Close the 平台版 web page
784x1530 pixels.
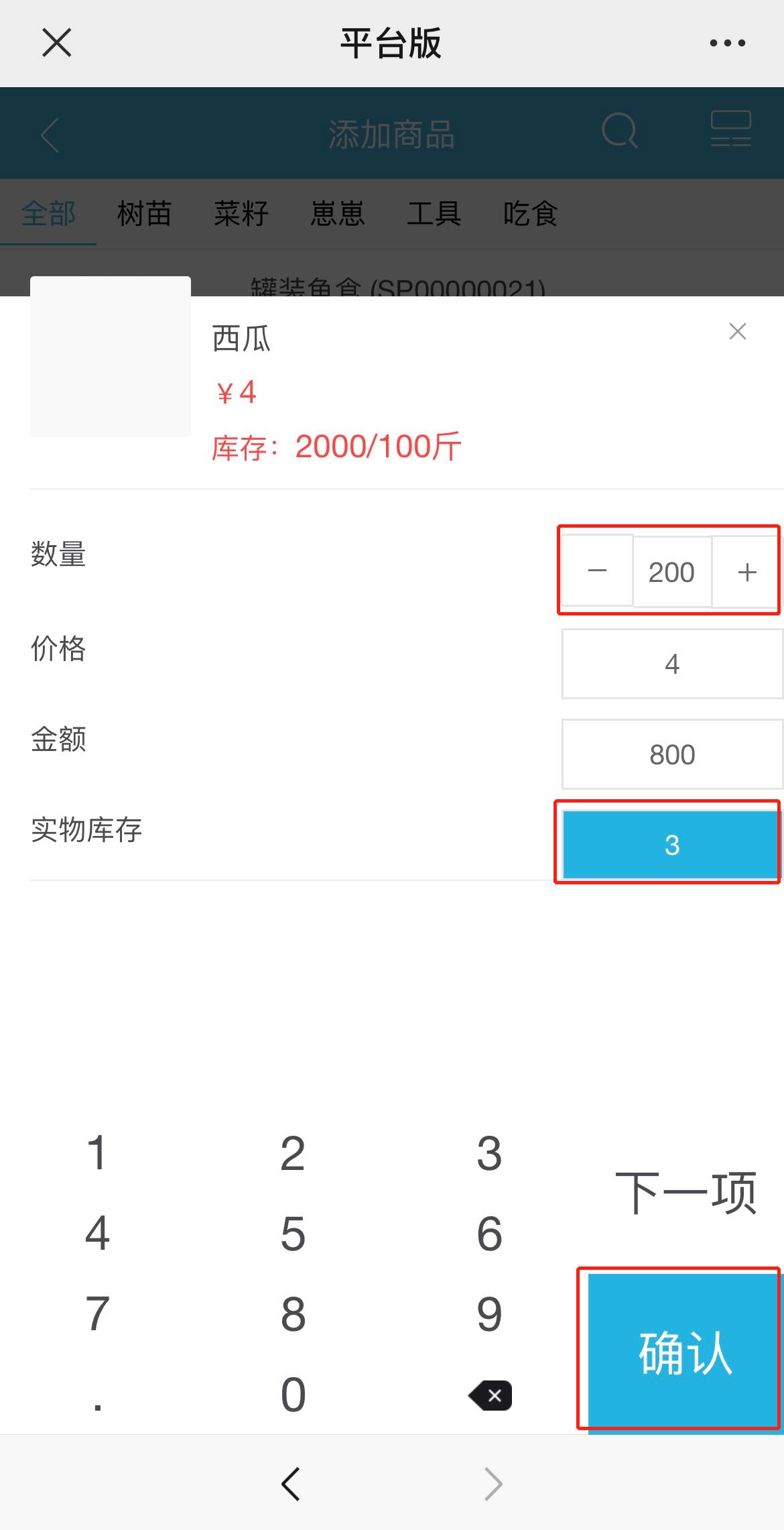57,44
